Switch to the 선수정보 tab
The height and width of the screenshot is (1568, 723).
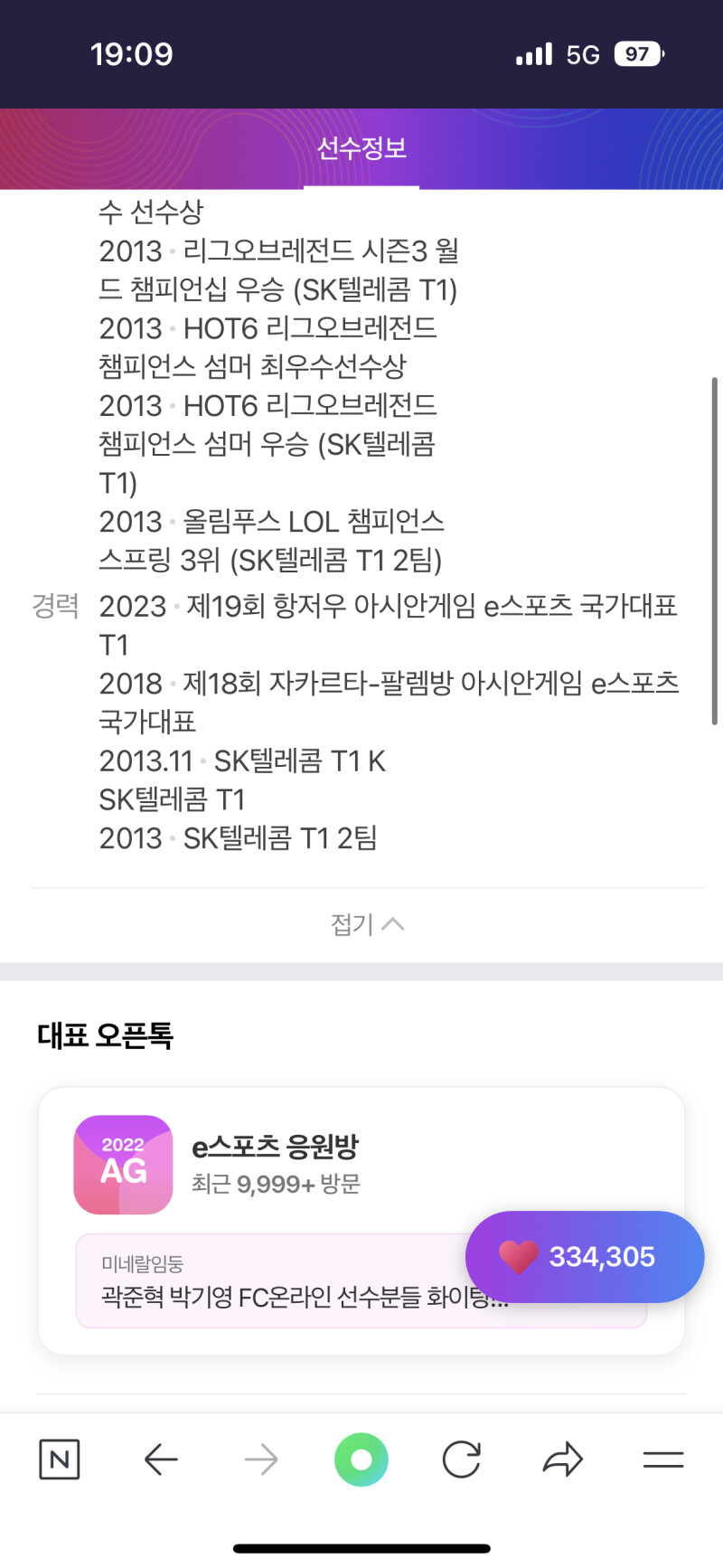[x=361, y=148]
